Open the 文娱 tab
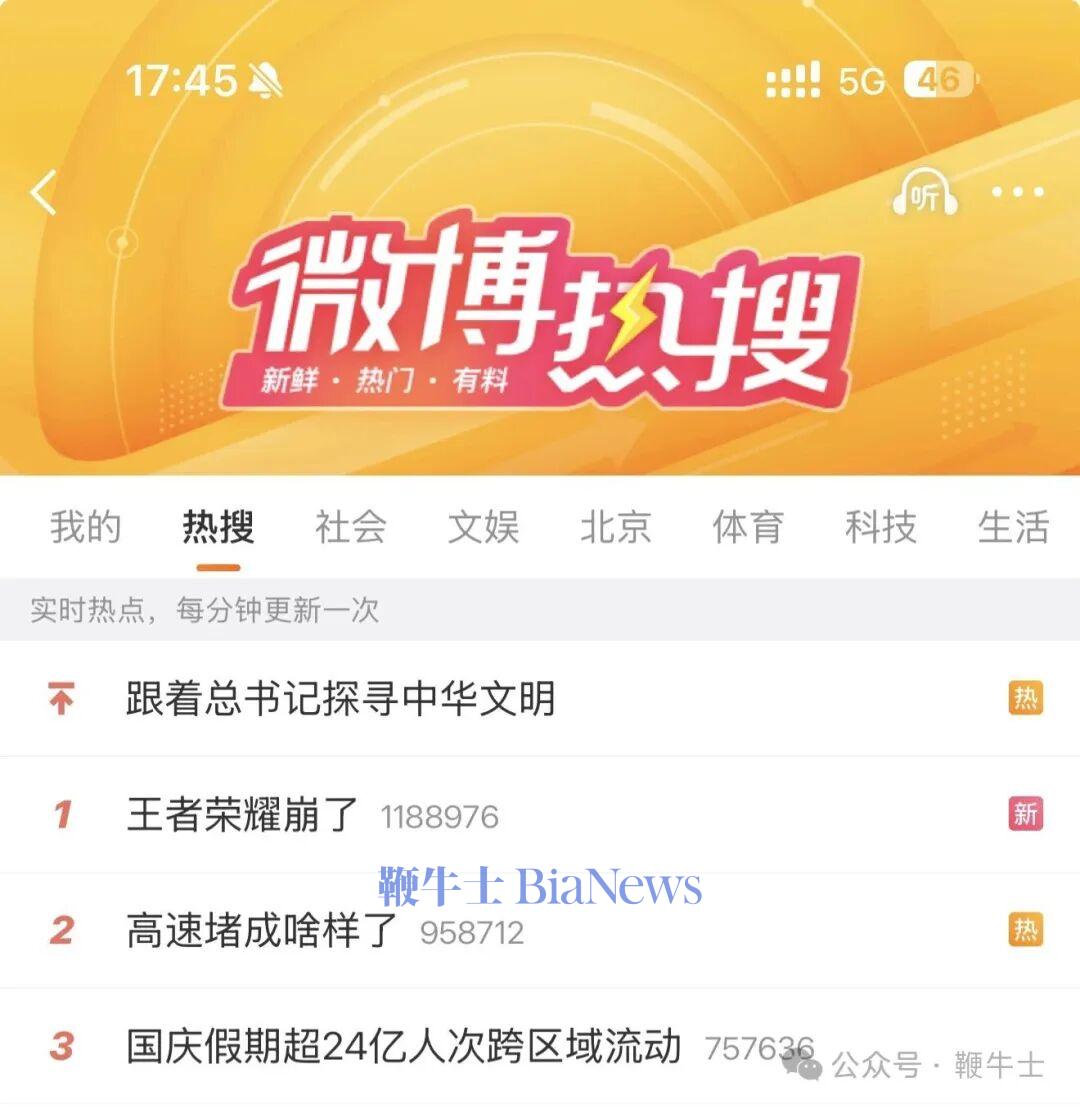1080x1109 pixels. point(483,527)
